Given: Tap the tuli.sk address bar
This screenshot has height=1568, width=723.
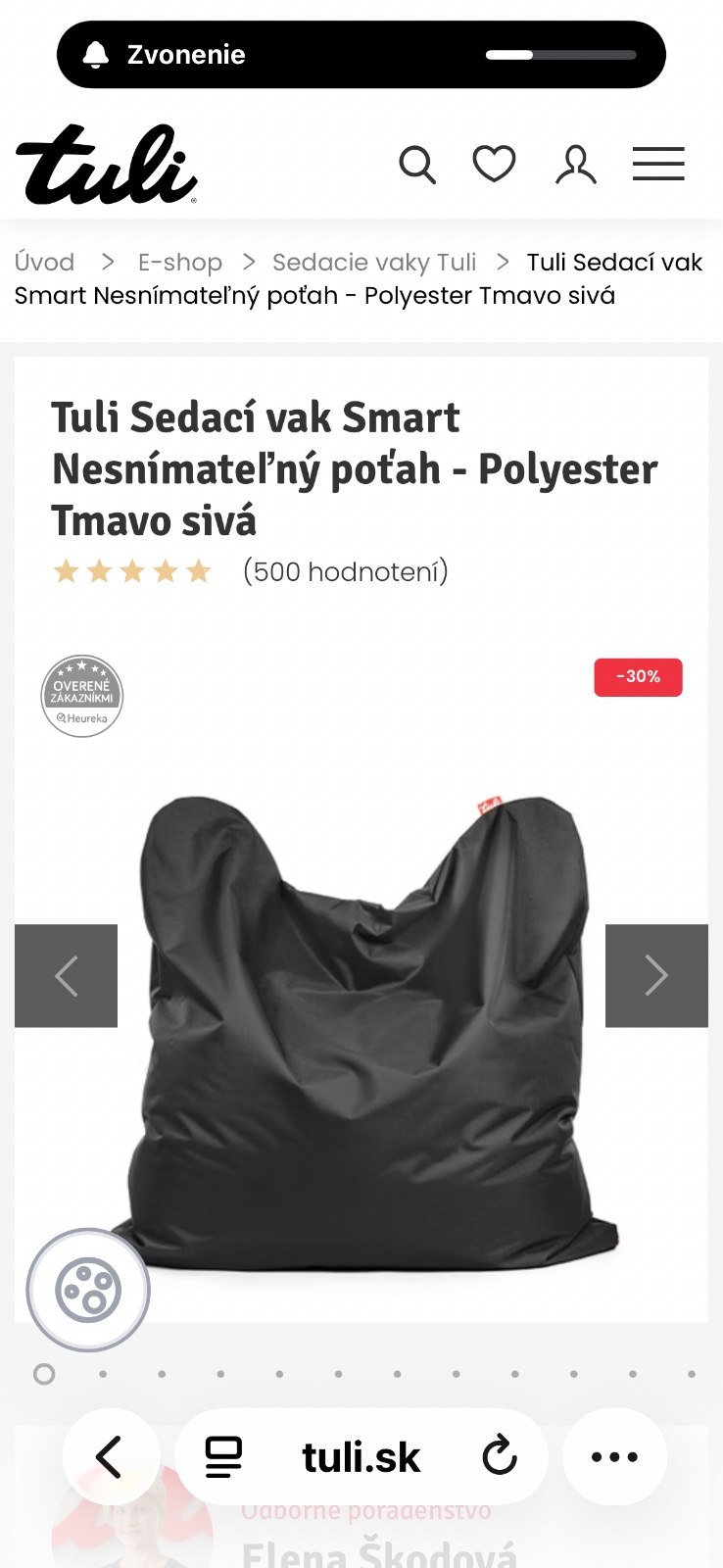Looking at the screenshot, I should [x=361, y=1457].
